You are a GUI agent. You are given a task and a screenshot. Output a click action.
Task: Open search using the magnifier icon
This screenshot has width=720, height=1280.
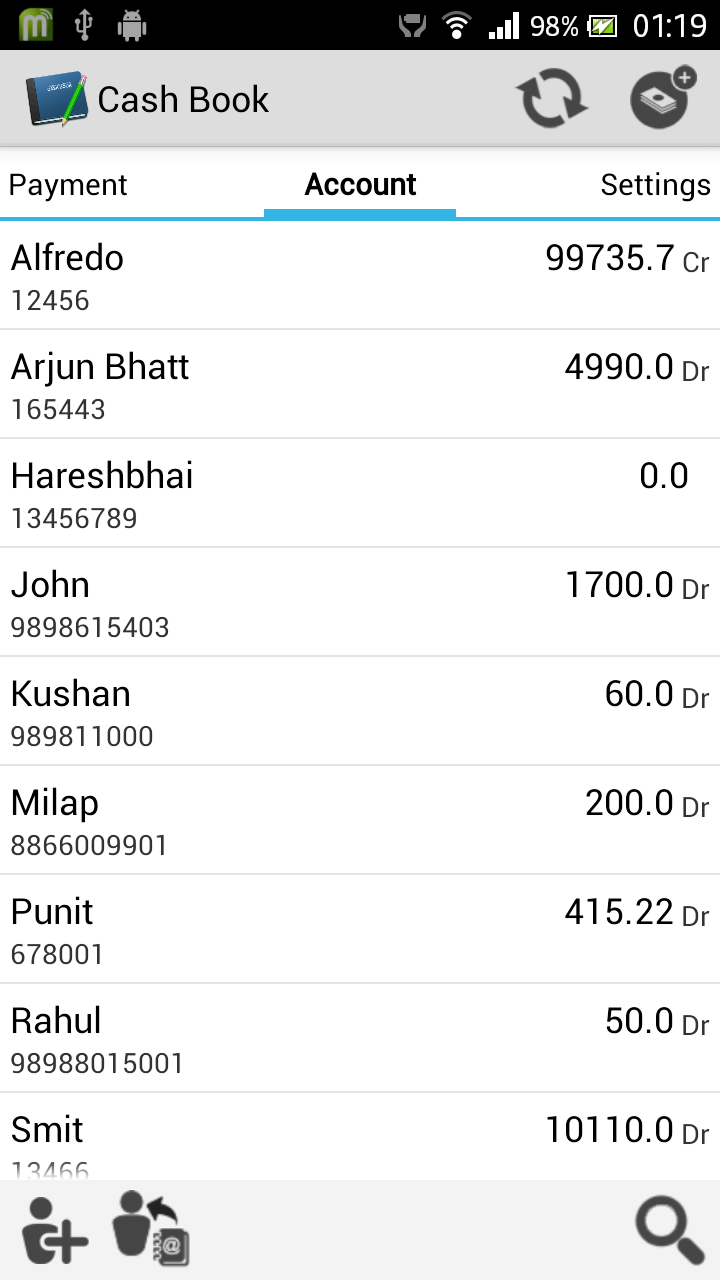pos(668,1228)
